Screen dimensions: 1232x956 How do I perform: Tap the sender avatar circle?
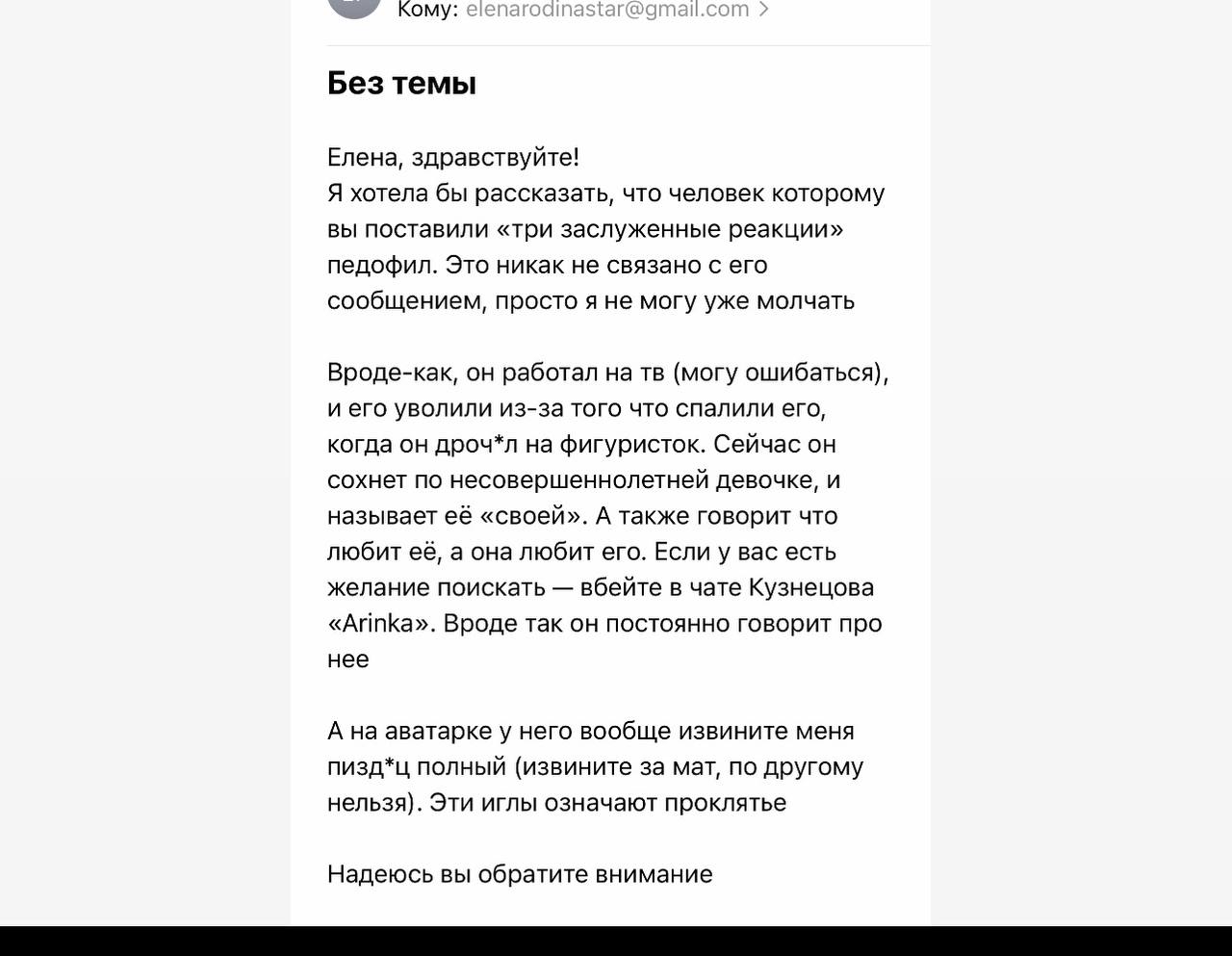click(x=354, y=6)
